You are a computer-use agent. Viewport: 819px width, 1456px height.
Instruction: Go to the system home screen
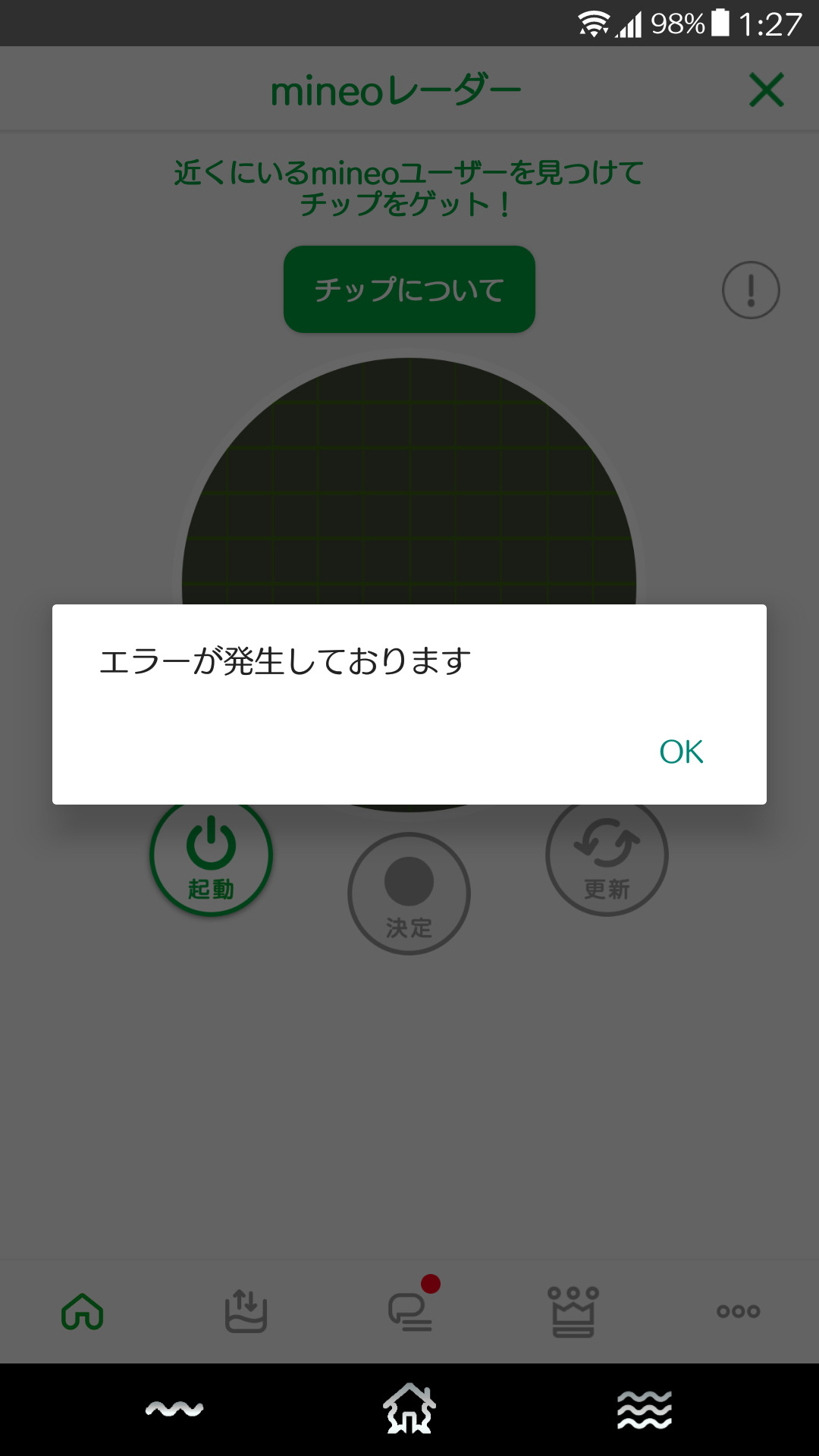409,1409
